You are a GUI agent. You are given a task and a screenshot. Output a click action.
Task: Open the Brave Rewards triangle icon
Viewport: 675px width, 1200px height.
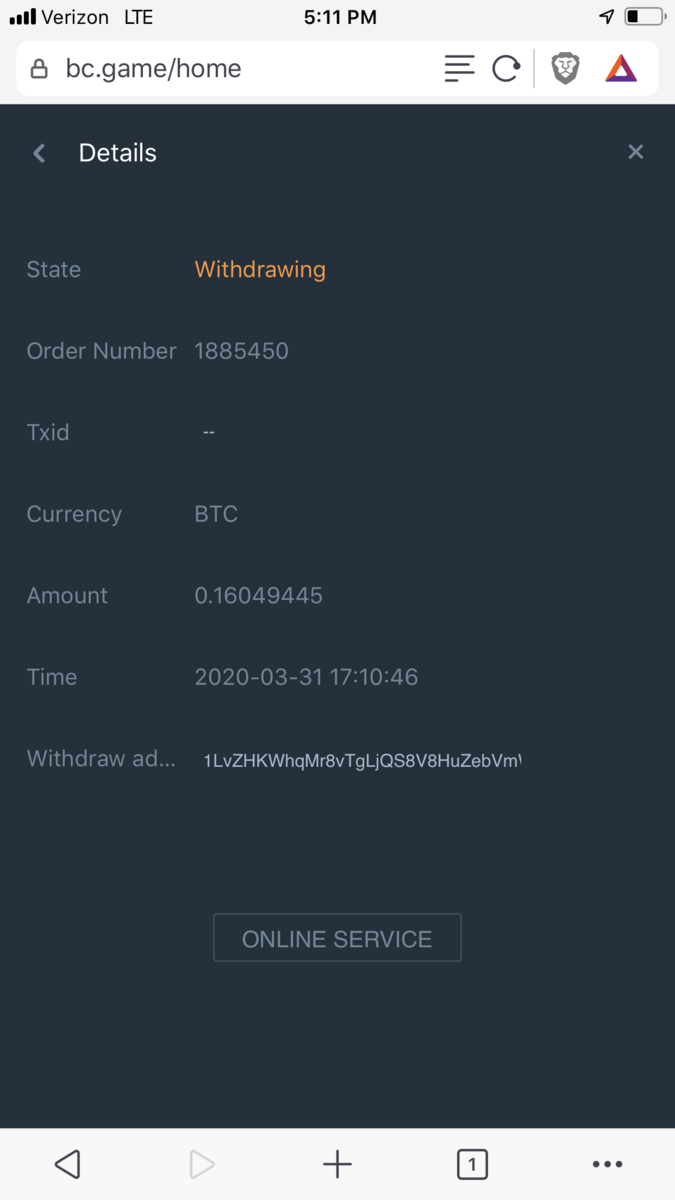621,69
